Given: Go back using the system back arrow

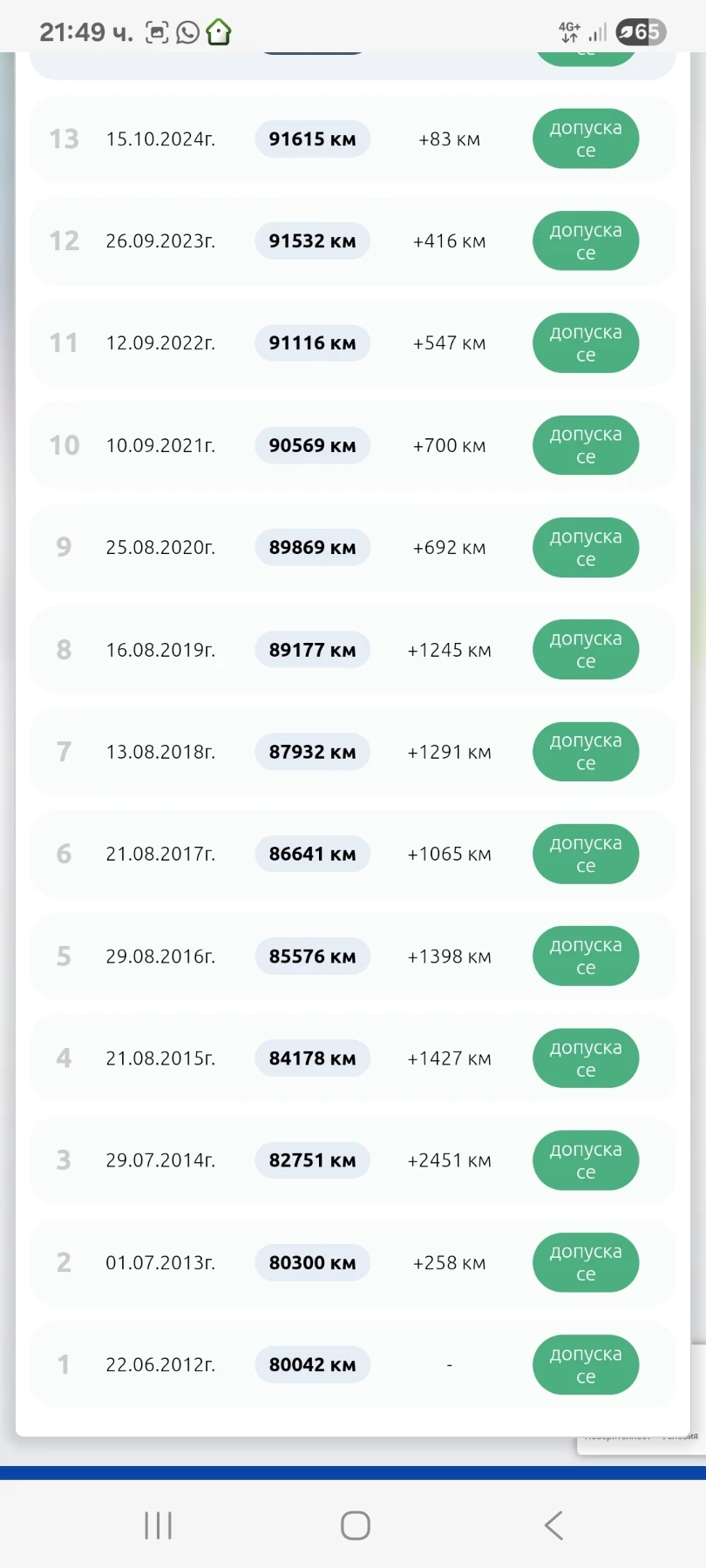Looking at the screenshot, I should coord(553,1525).
